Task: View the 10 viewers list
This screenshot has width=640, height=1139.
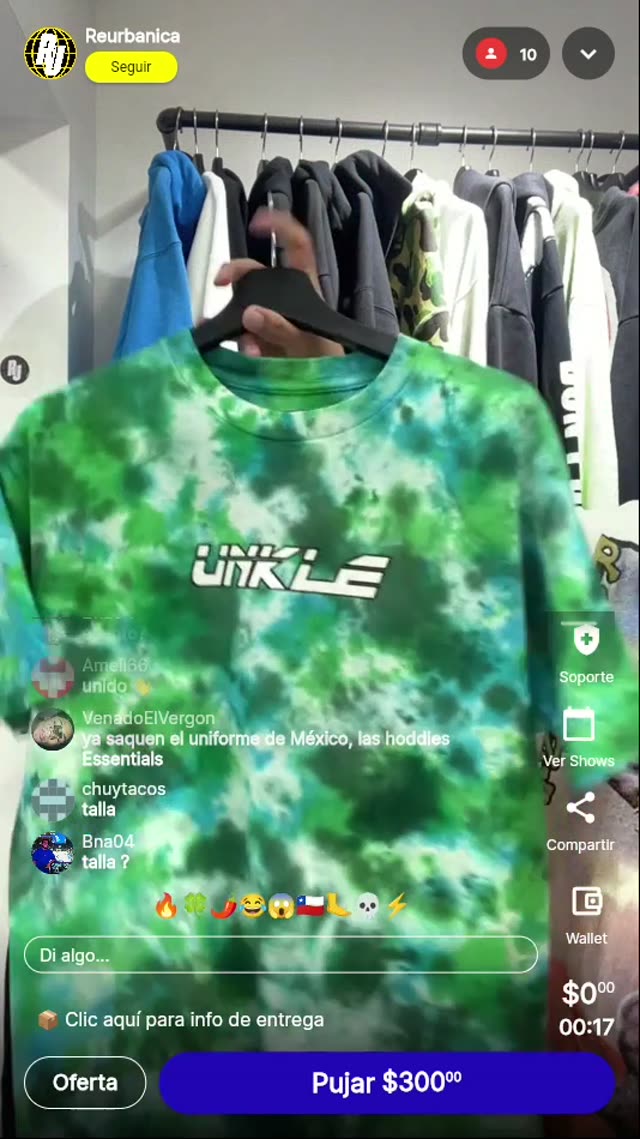Action: point(506,54)
